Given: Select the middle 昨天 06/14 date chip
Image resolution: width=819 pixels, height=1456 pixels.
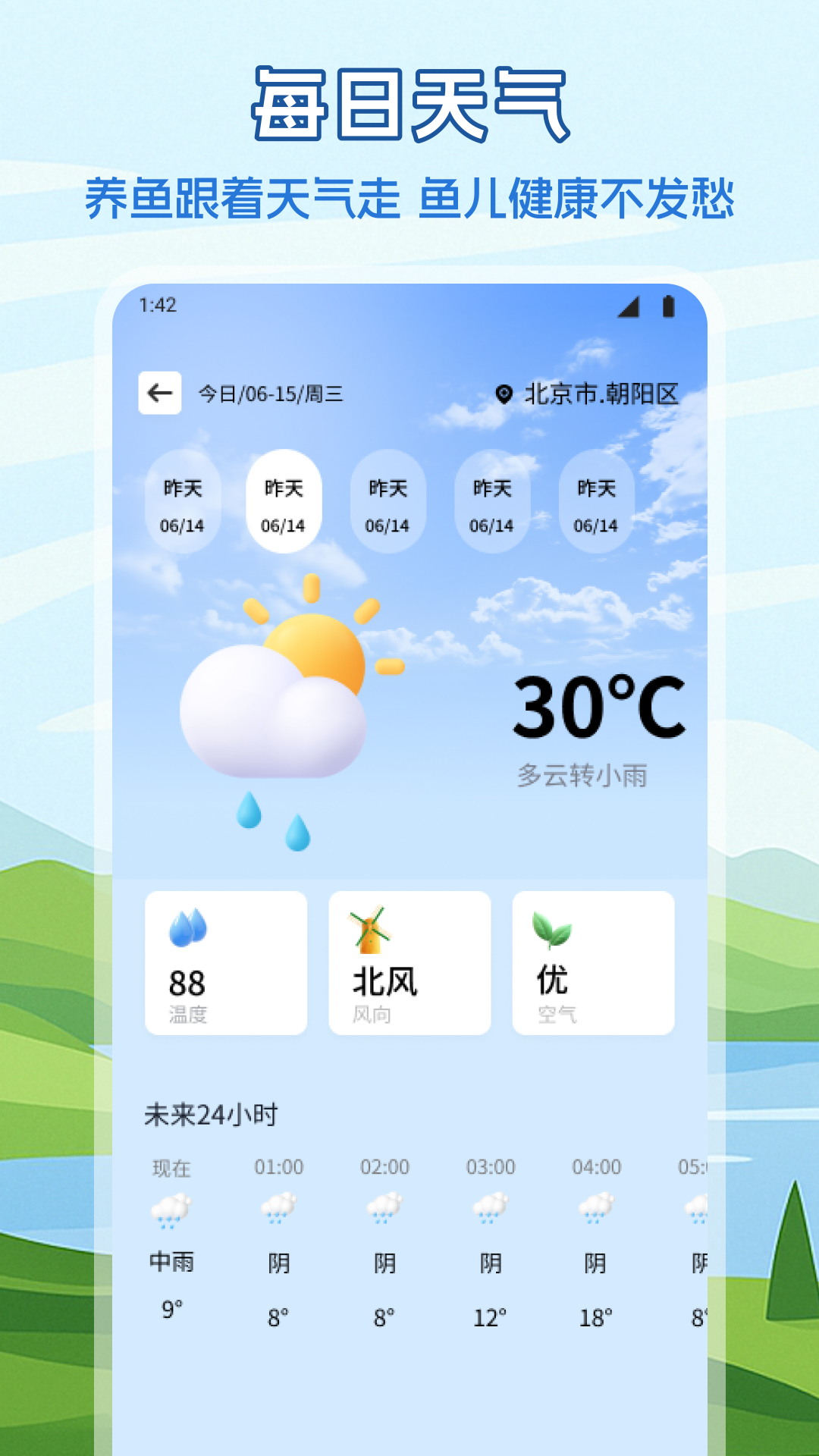Looking at the screenshot, I should click(387, 500).
